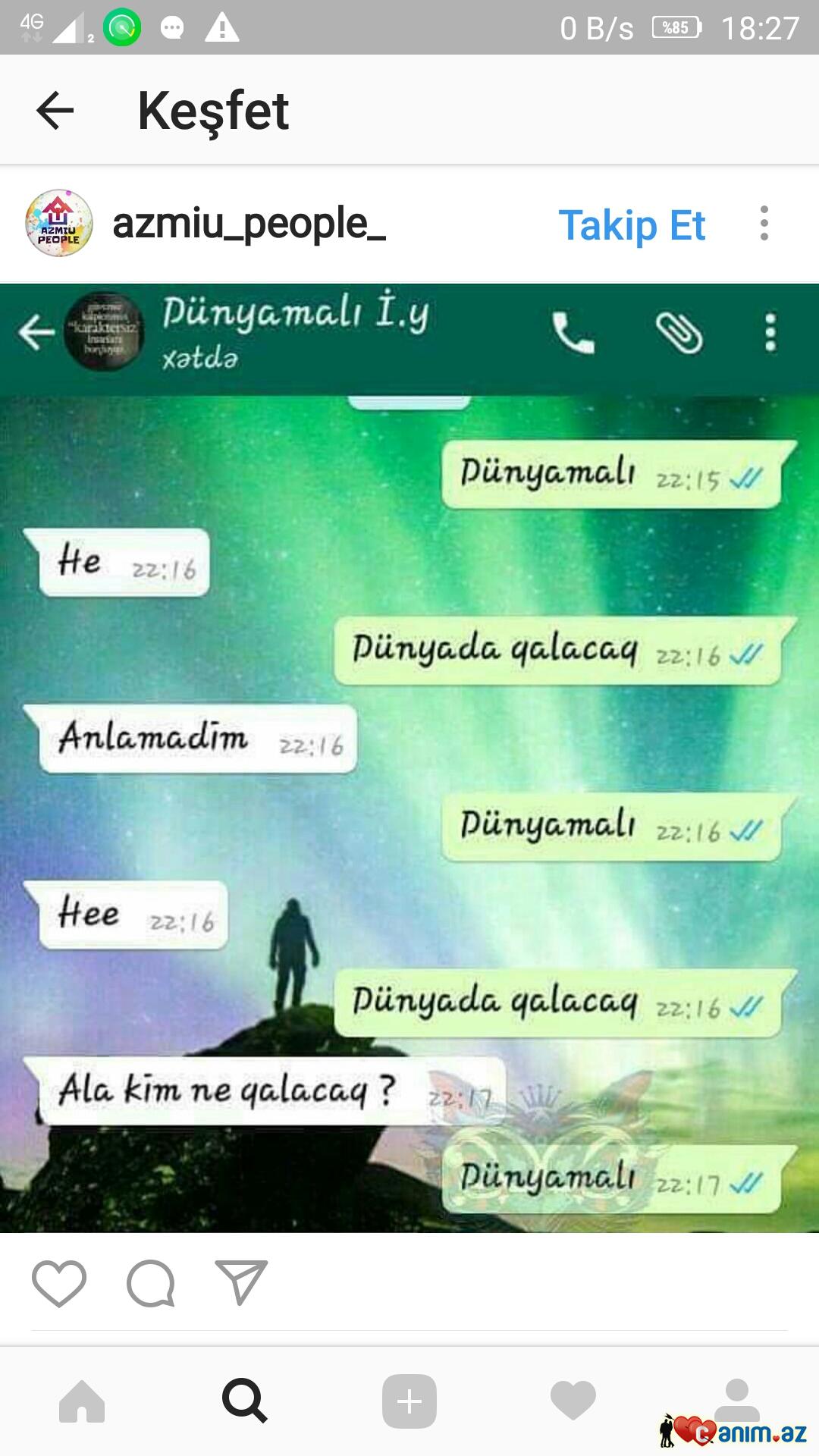Open the azmiu_people_ username
The width and height of the screenshot is (819, 1456).
[249, 224]
